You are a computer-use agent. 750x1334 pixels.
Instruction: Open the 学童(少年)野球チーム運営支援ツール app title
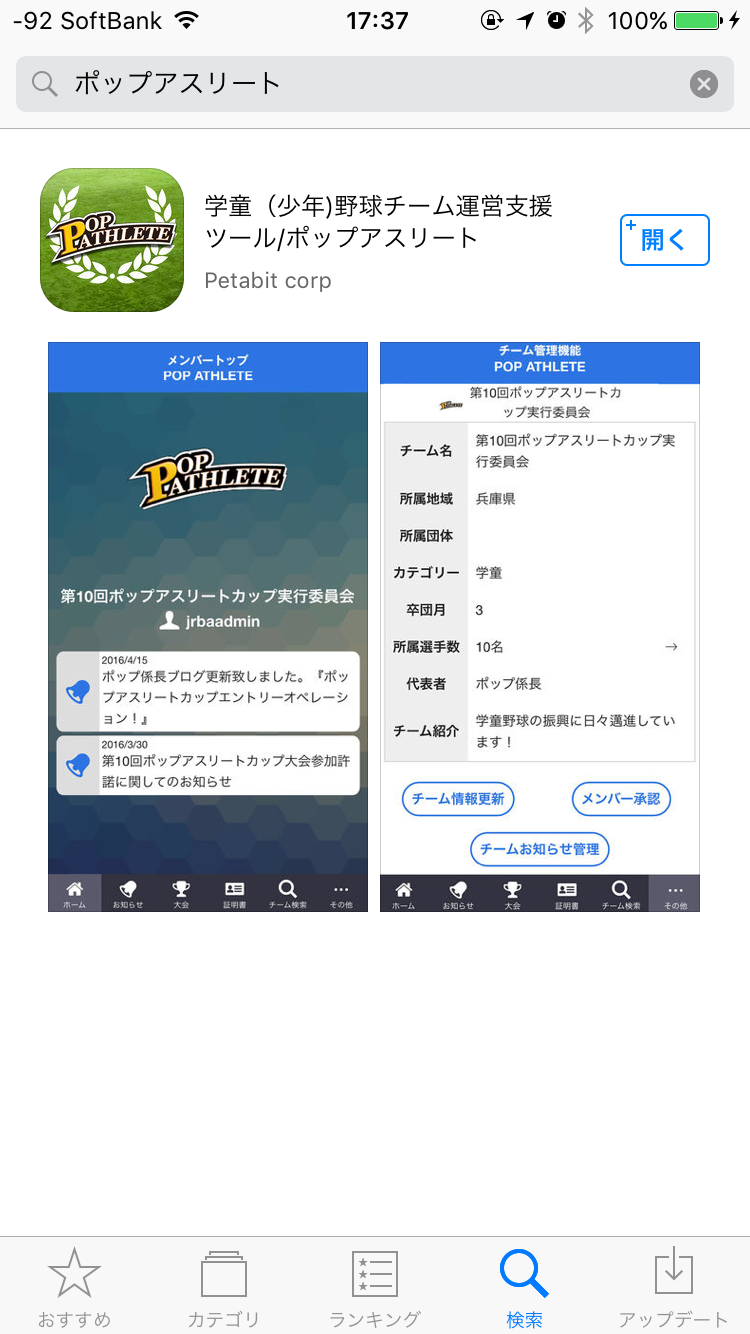[x=378, y=222]
